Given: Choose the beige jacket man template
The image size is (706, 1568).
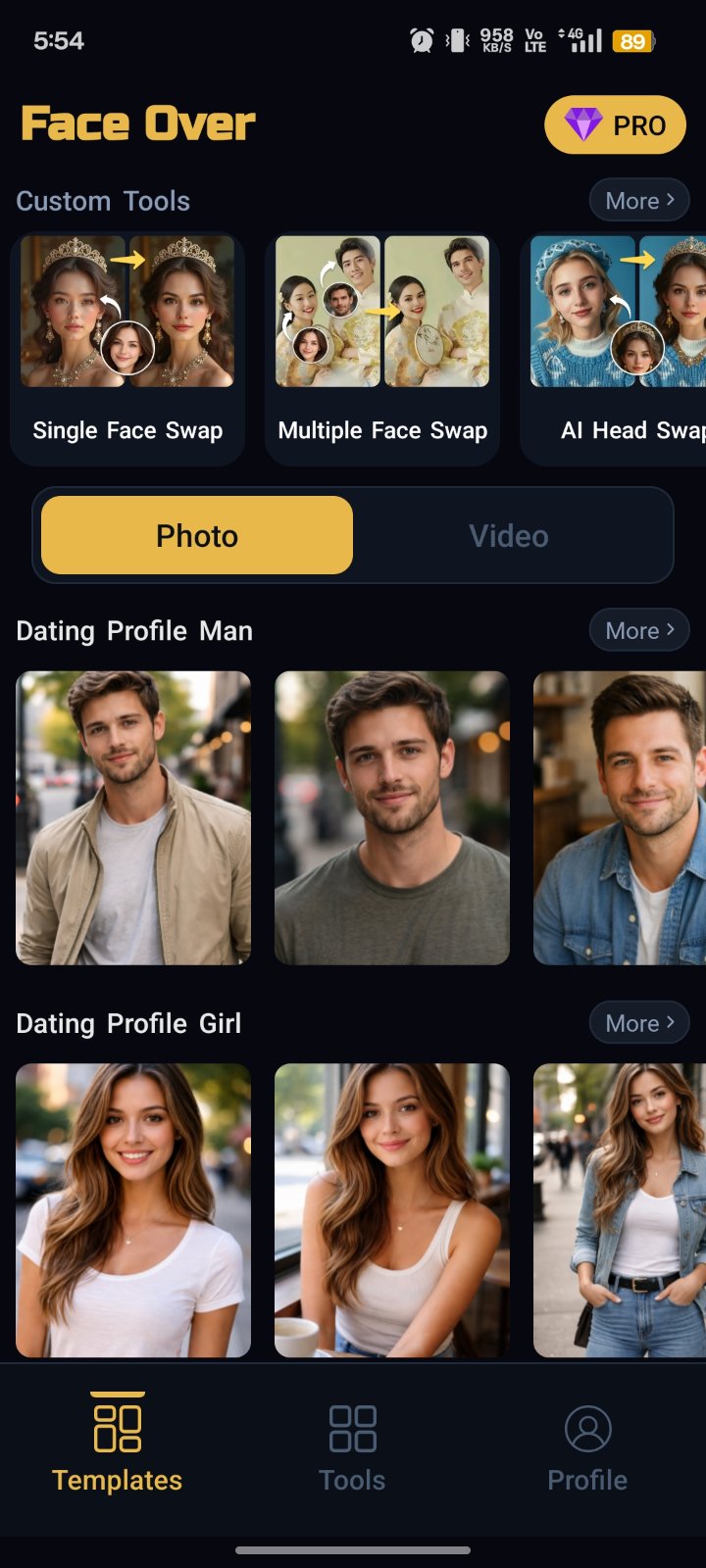Looking at the screenshot, I should [x=133, y=817].
